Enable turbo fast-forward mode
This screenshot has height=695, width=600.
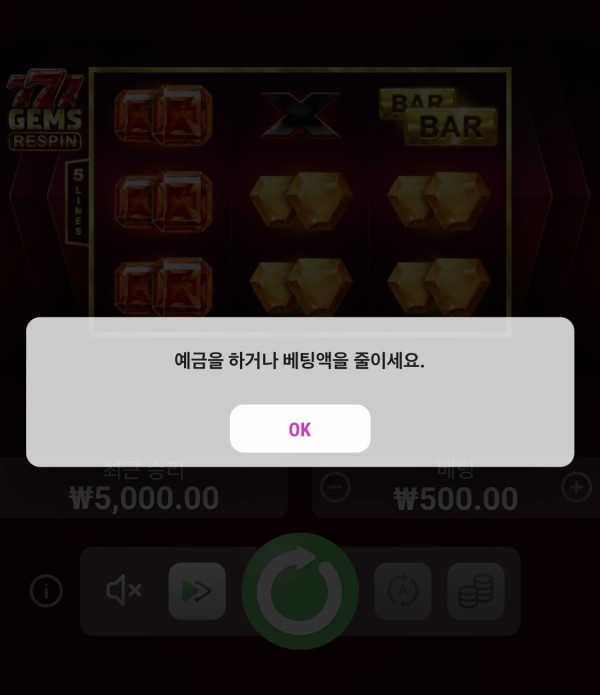coord(197,591)
